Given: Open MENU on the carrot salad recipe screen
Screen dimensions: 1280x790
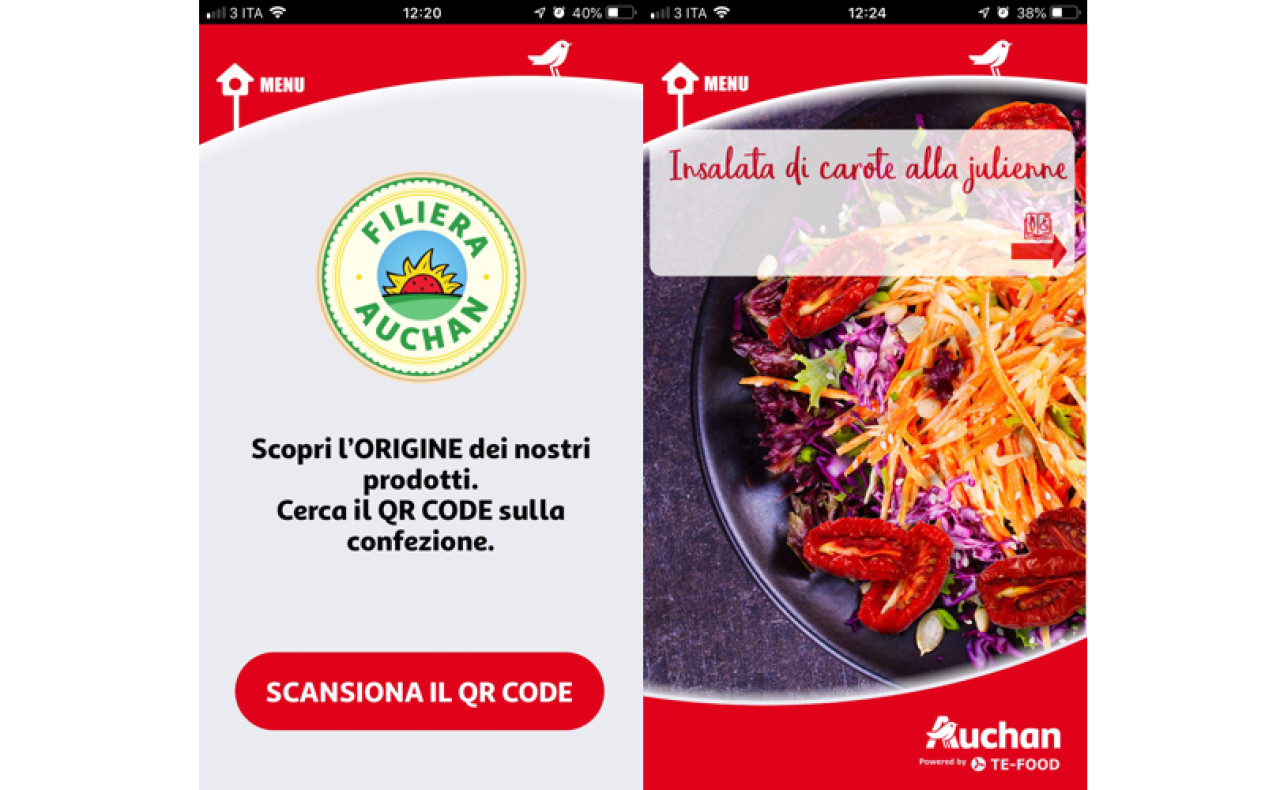Looking at the screenshot, I should [705, 84].
